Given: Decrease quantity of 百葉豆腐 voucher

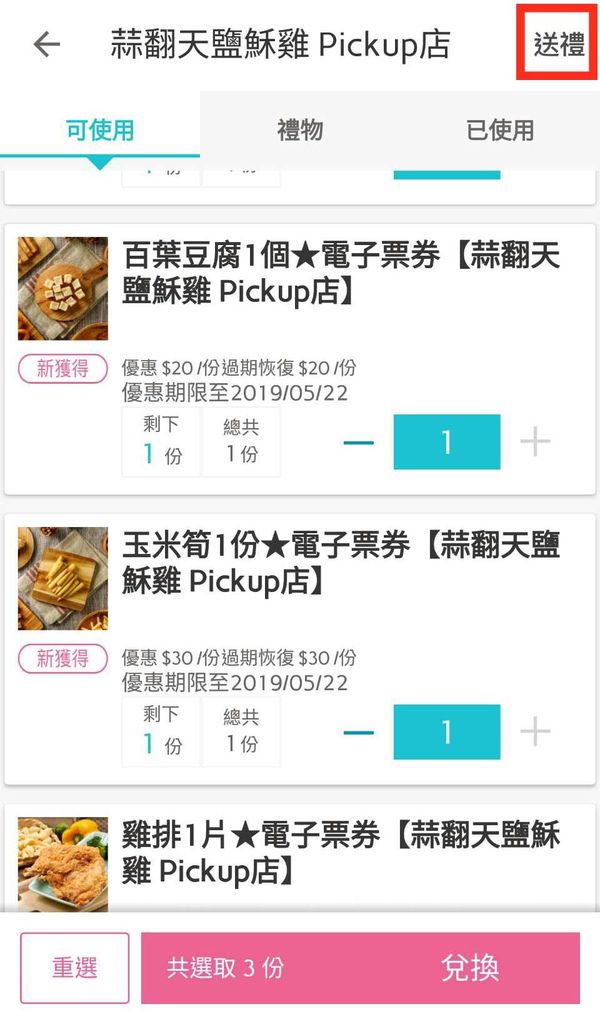Looking at the screenshot, I should tap(358, 442).
